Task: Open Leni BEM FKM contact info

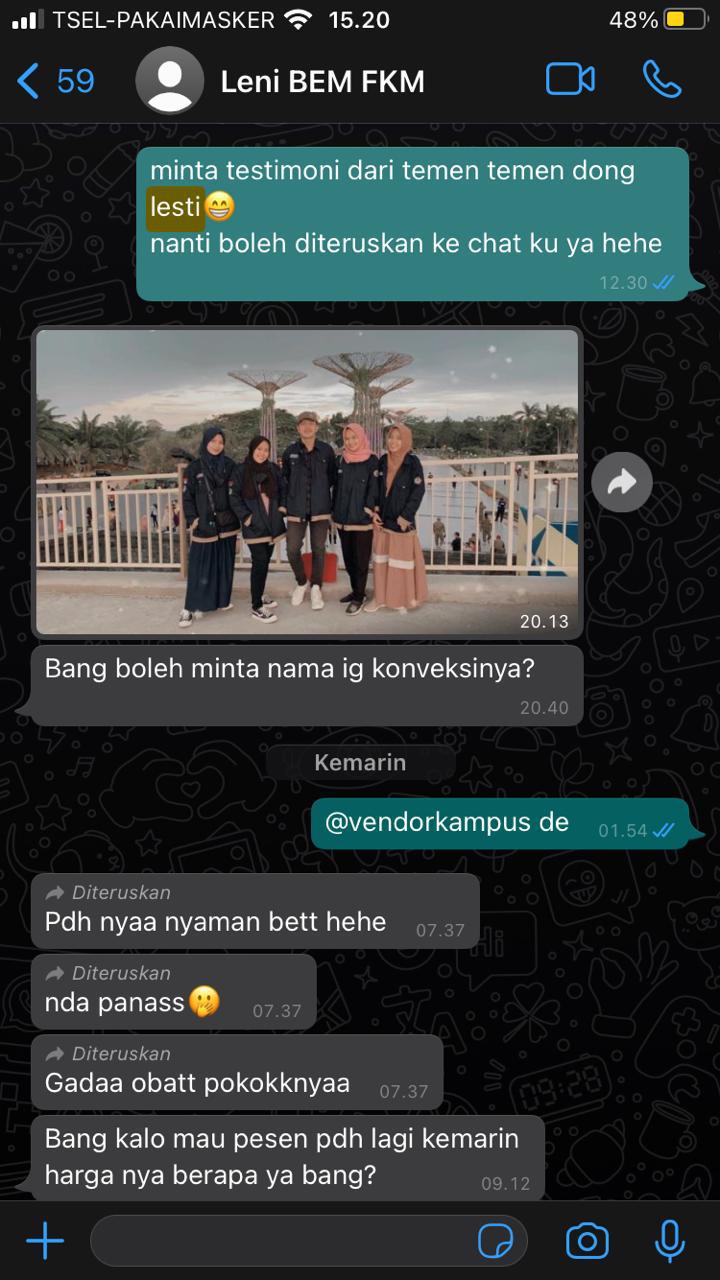Action: tap(322, 81)
